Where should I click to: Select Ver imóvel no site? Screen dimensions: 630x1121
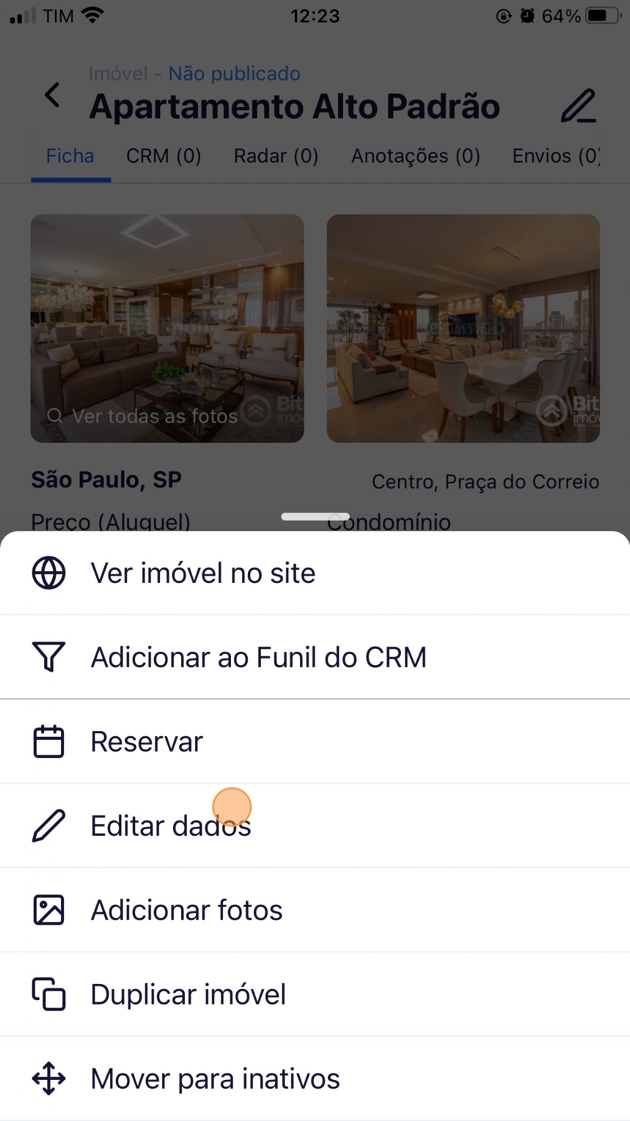(x=203, y=573)
